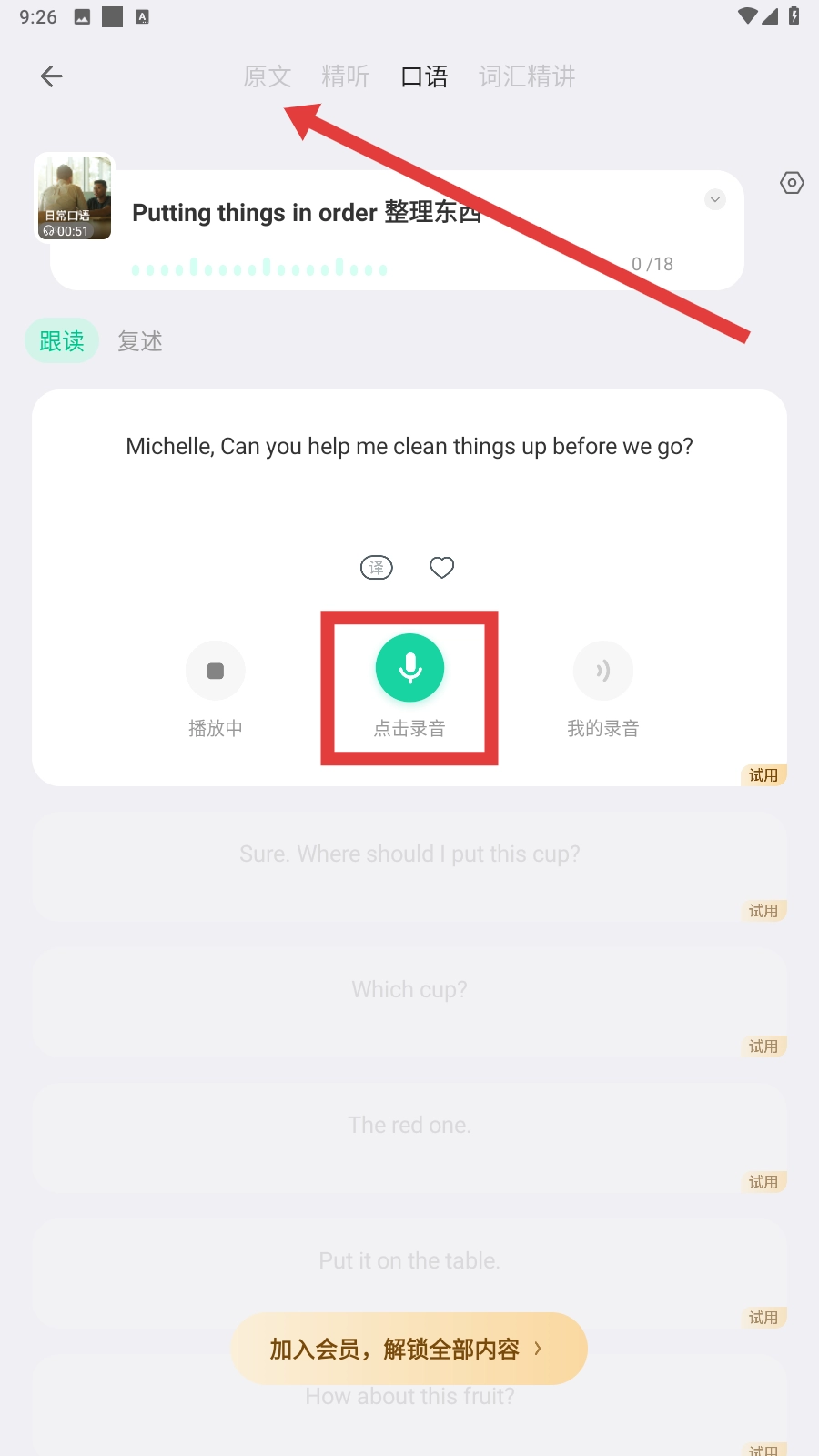Select the sentence "Which cup?"

(x=409, y=990)
